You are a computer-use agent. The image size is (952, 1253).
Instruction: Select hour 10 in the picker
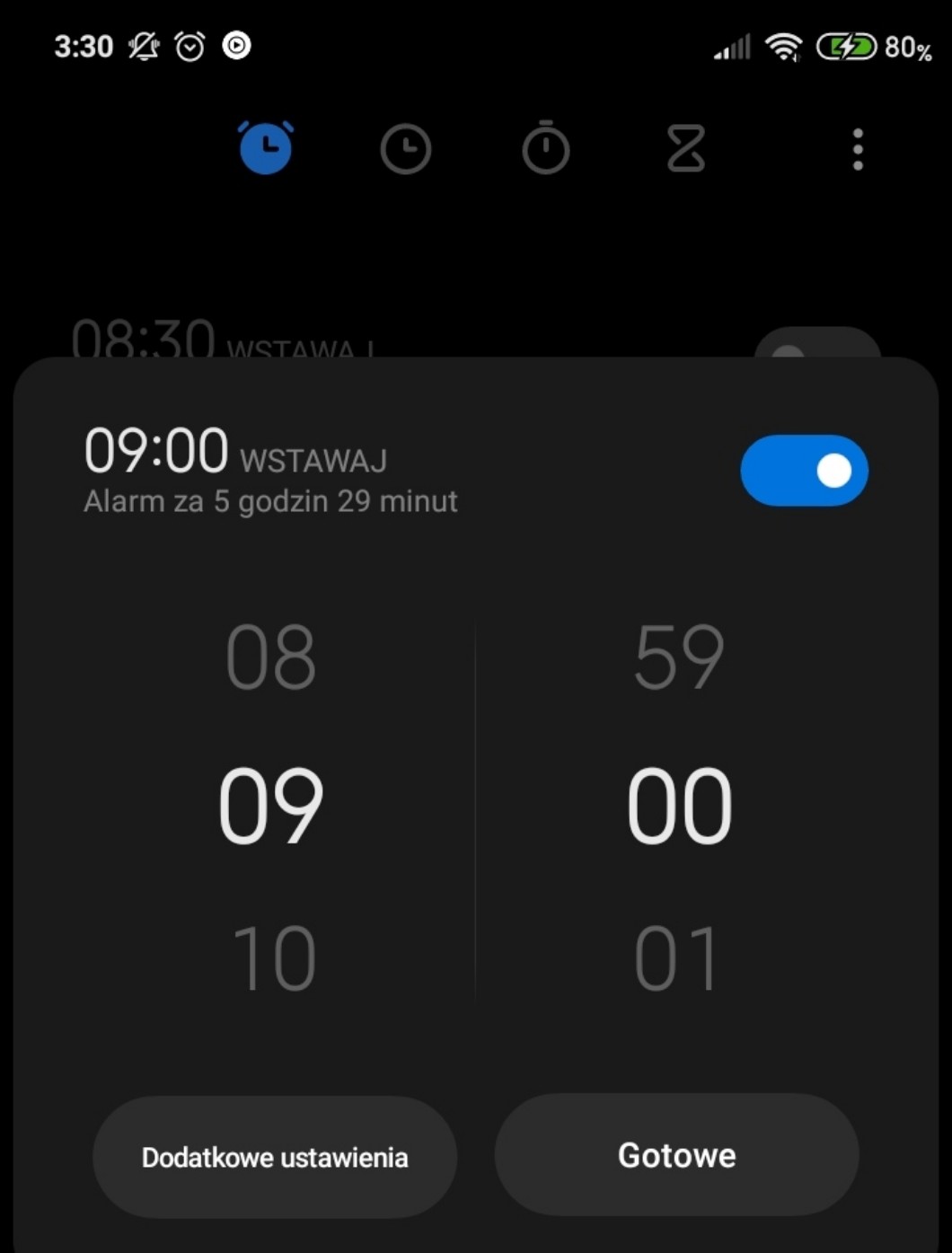[274, 960]
